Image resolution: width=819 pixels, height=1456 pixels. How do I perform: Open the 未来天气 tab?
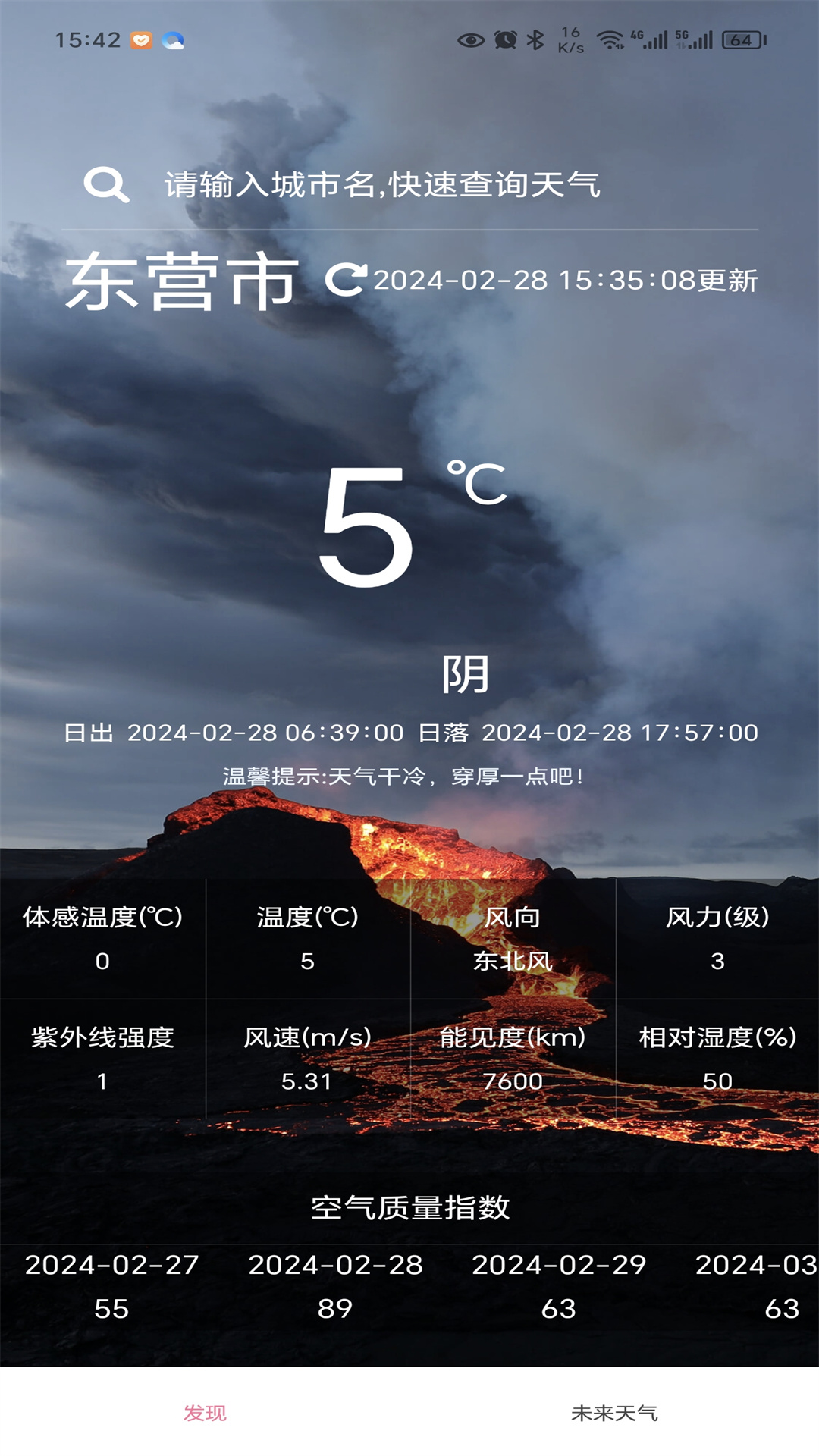[x=614, y=1413]
